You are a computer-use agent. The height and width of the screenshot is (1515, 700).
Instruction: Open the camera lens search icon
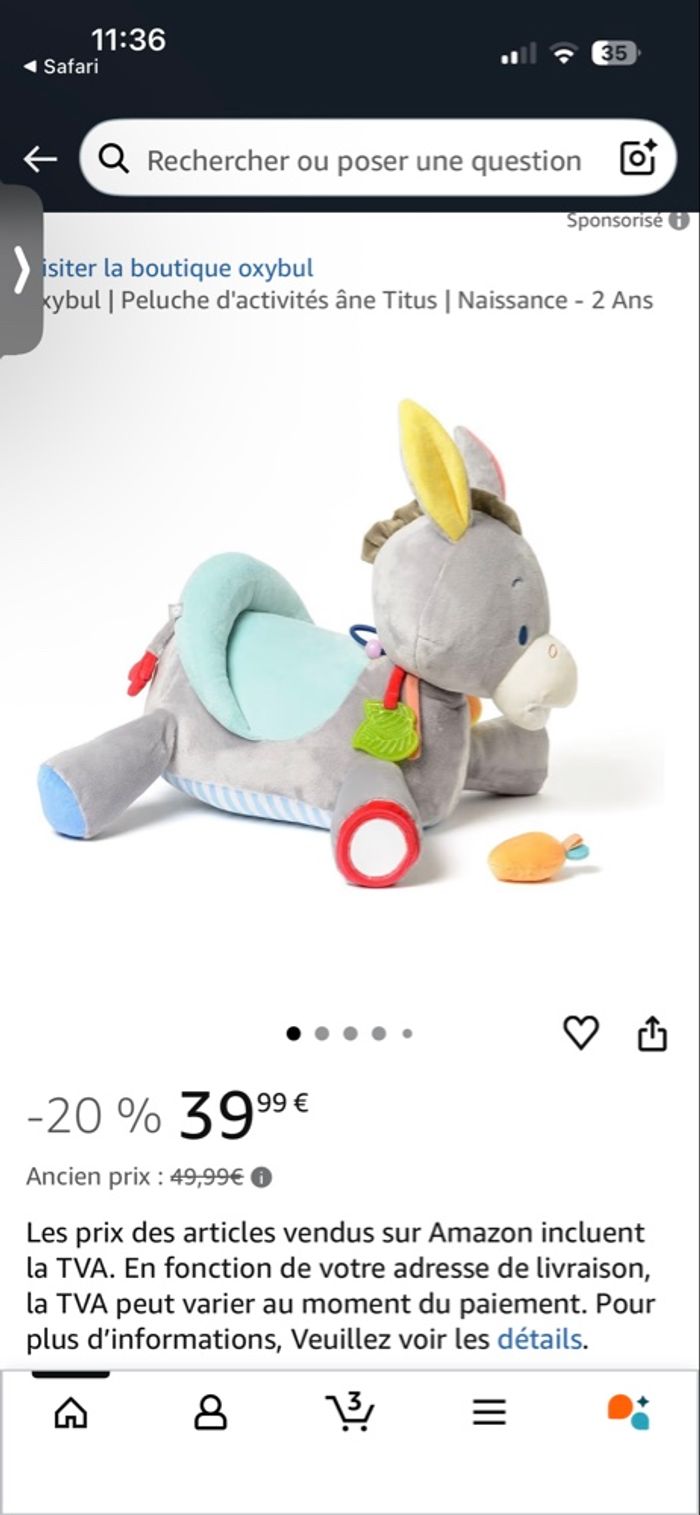[x=638, y=158]
